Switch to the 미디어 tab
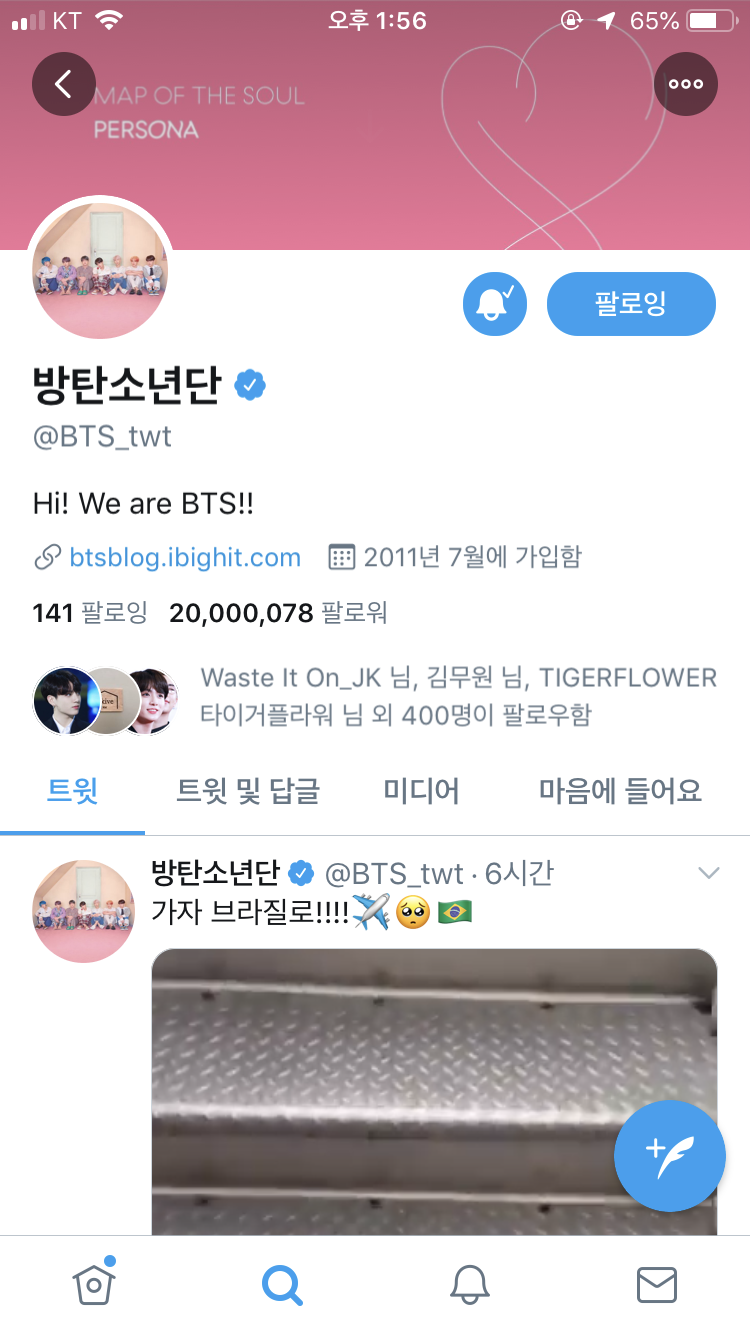 [x=421, y=792]
